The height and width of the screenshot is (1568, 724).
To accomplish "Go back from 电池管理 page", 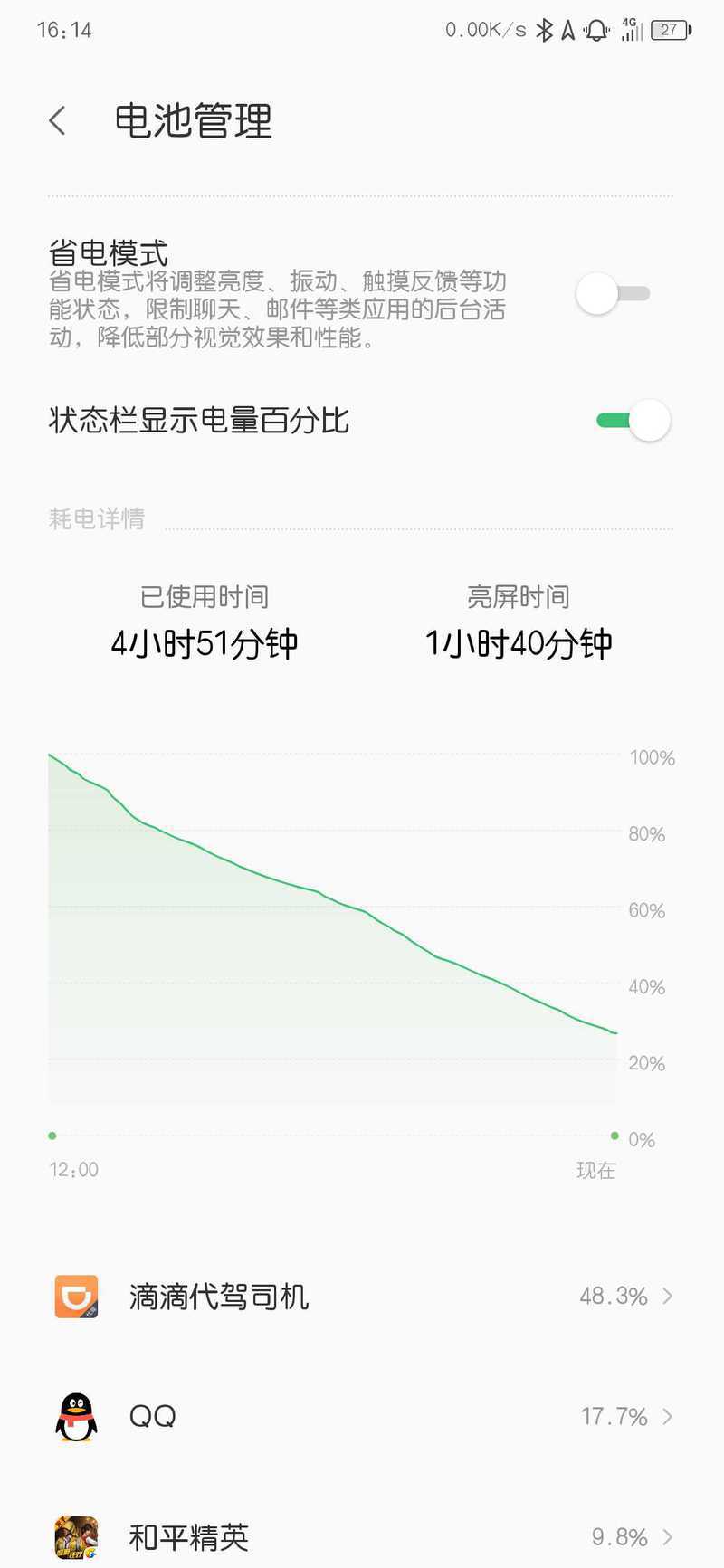I will point(58,120).
